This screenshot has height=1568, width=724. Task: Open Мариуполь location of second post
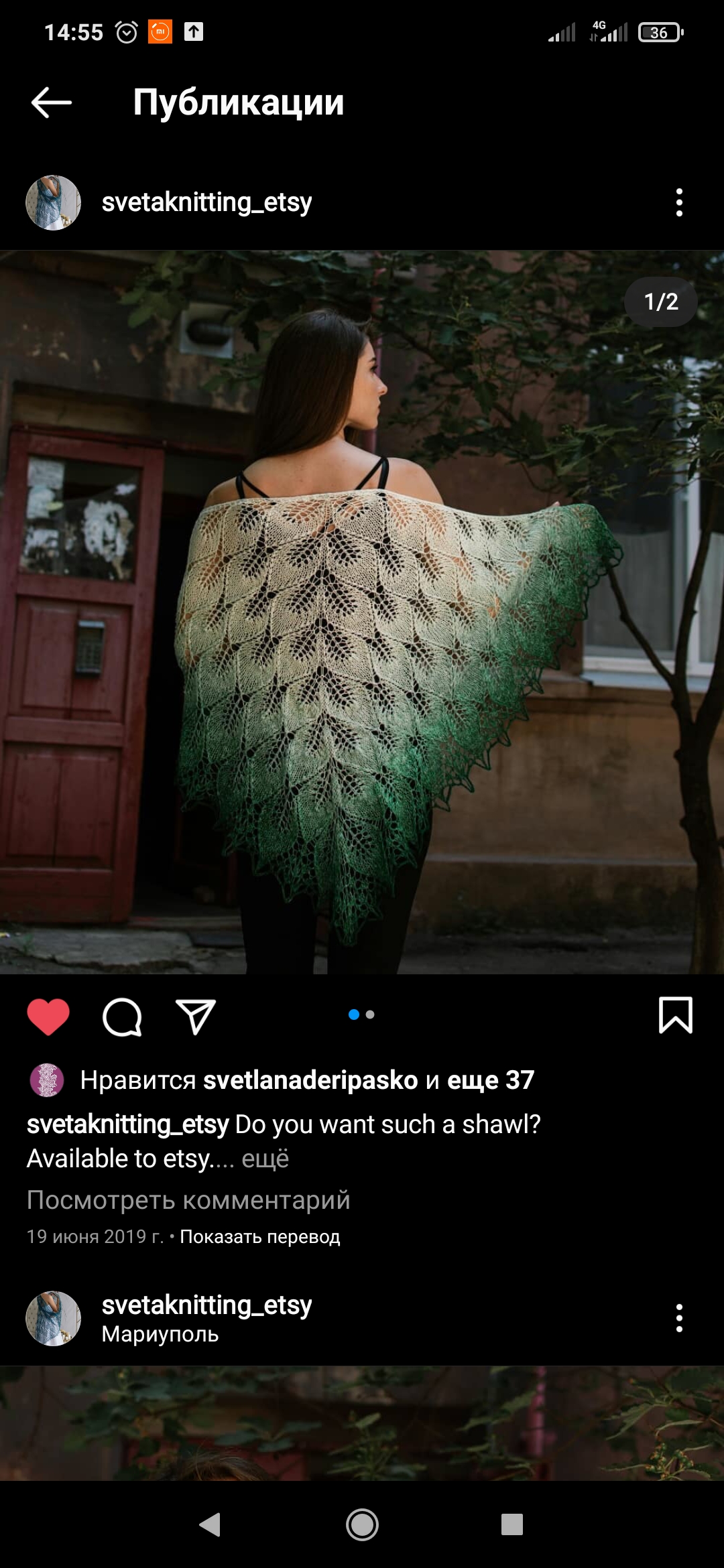click(160, 1334)
